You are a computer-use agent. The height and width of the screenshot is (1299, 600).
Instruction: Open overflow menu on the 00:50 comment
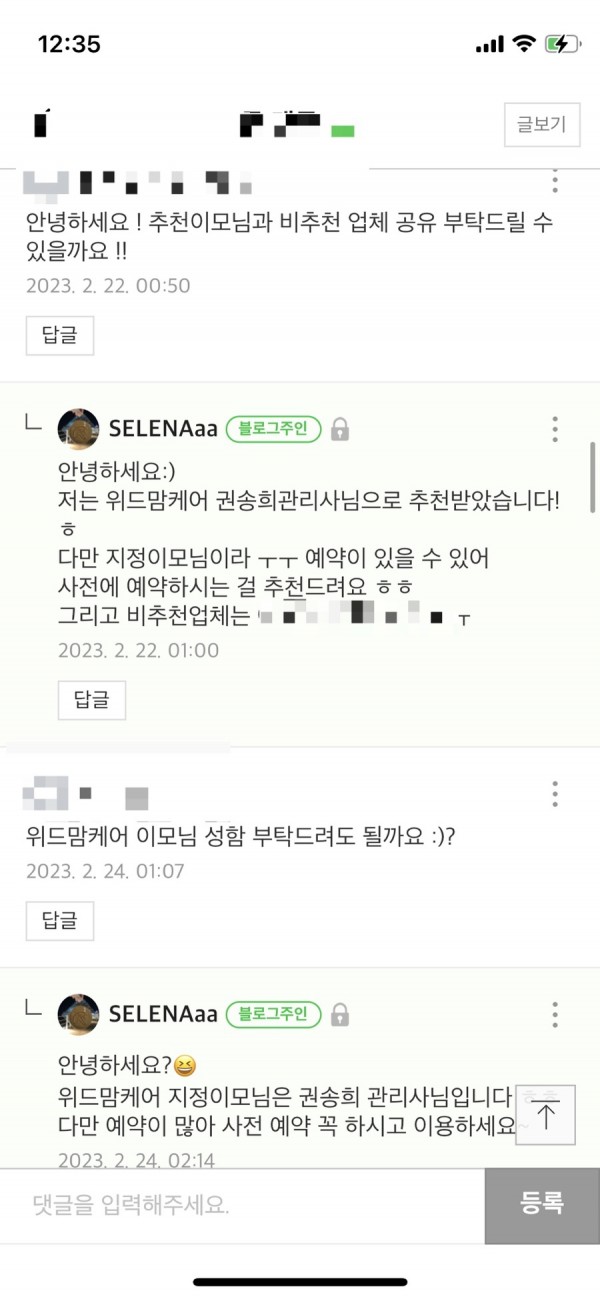[x=555, y=182]
